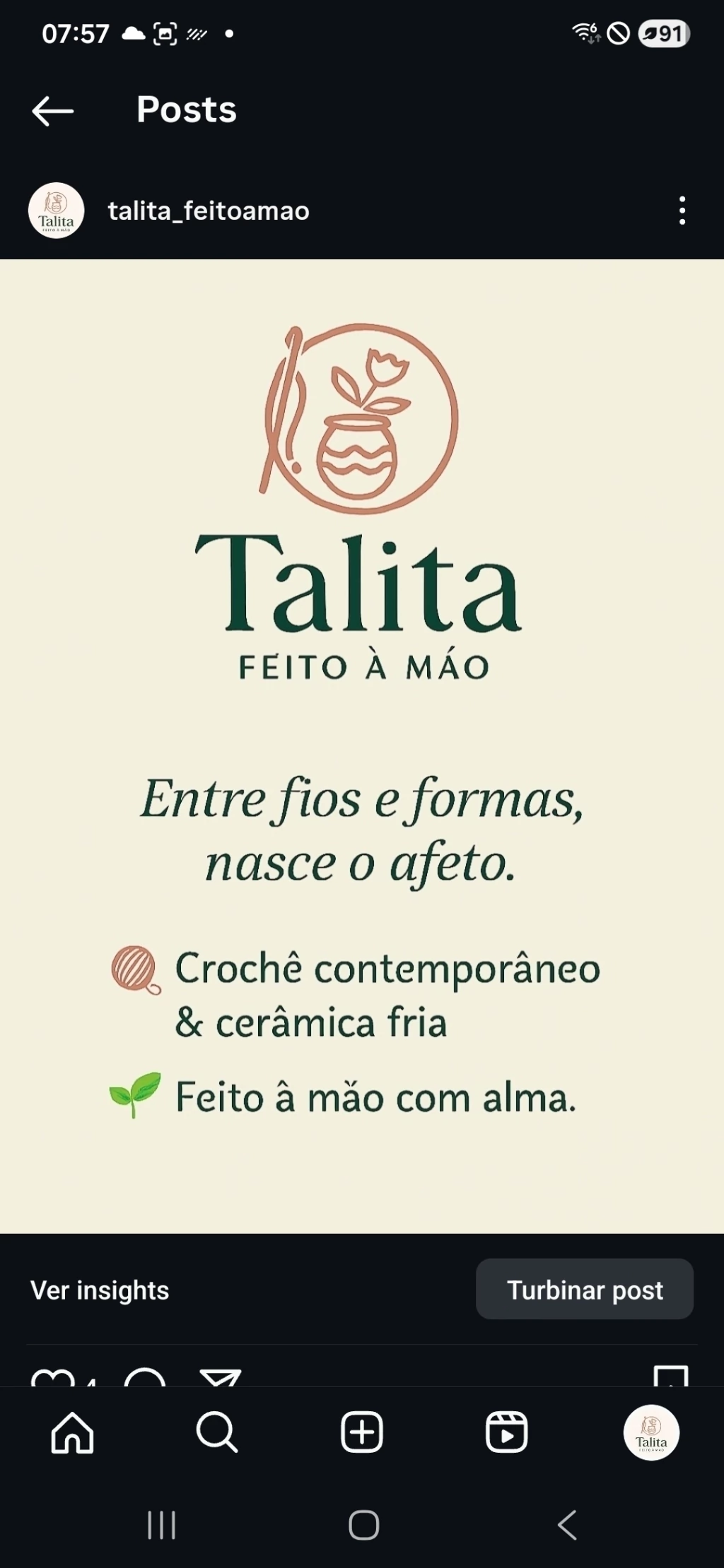Go back from the Posts screen
724x1568 pixels.
point(53,111)
